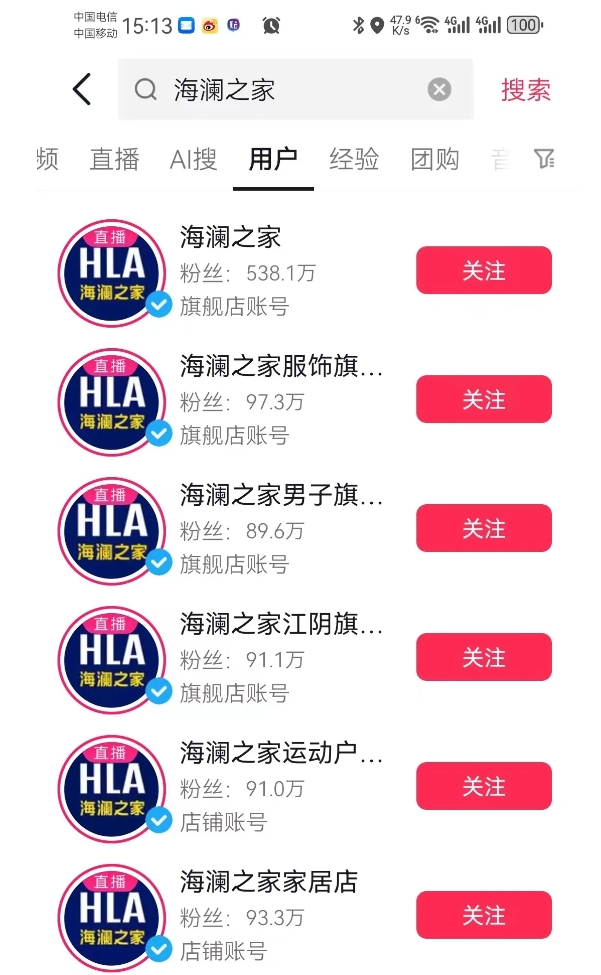Follow the account with 97.3万 fans

483,399
